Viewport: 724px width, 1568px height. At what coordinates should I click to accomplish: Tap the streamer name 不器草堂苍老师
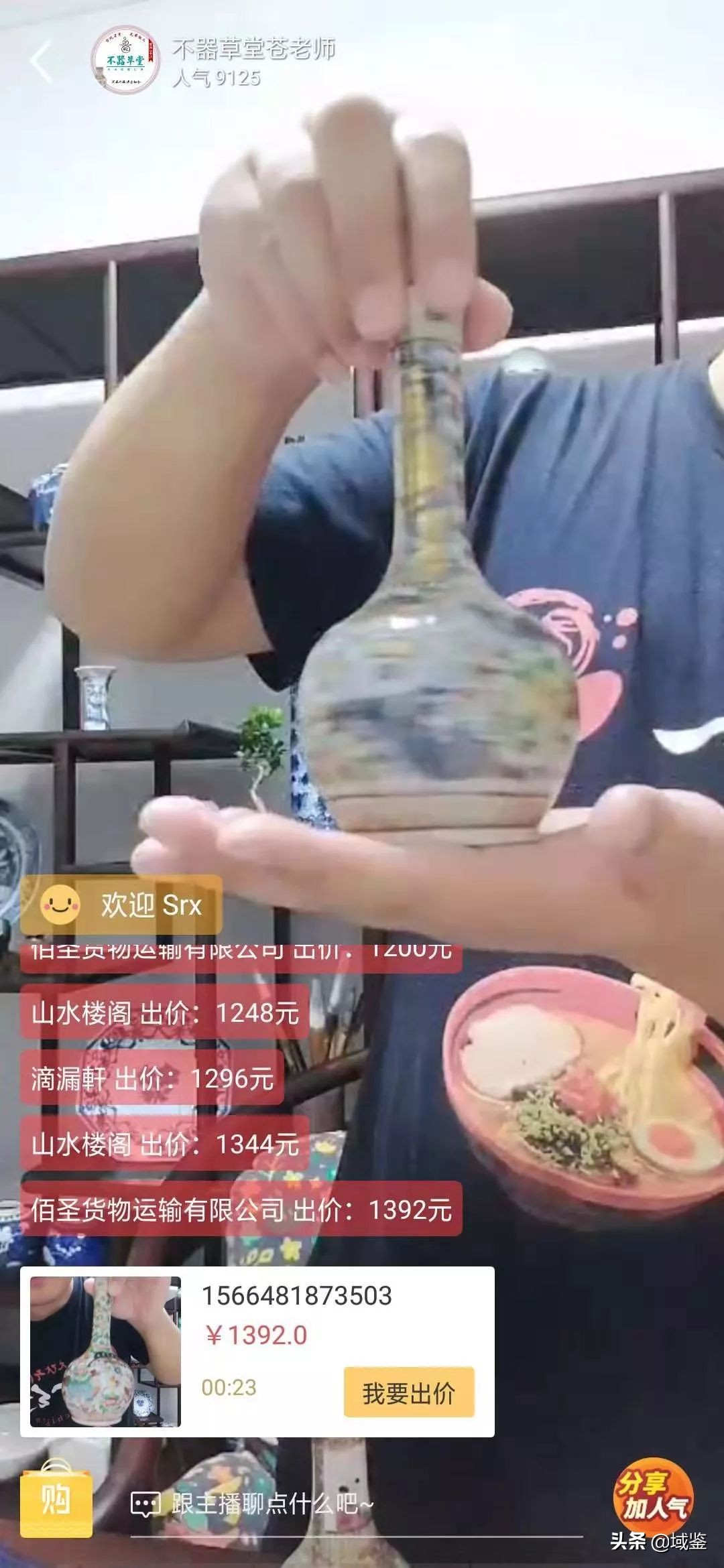tap(255, 48)
